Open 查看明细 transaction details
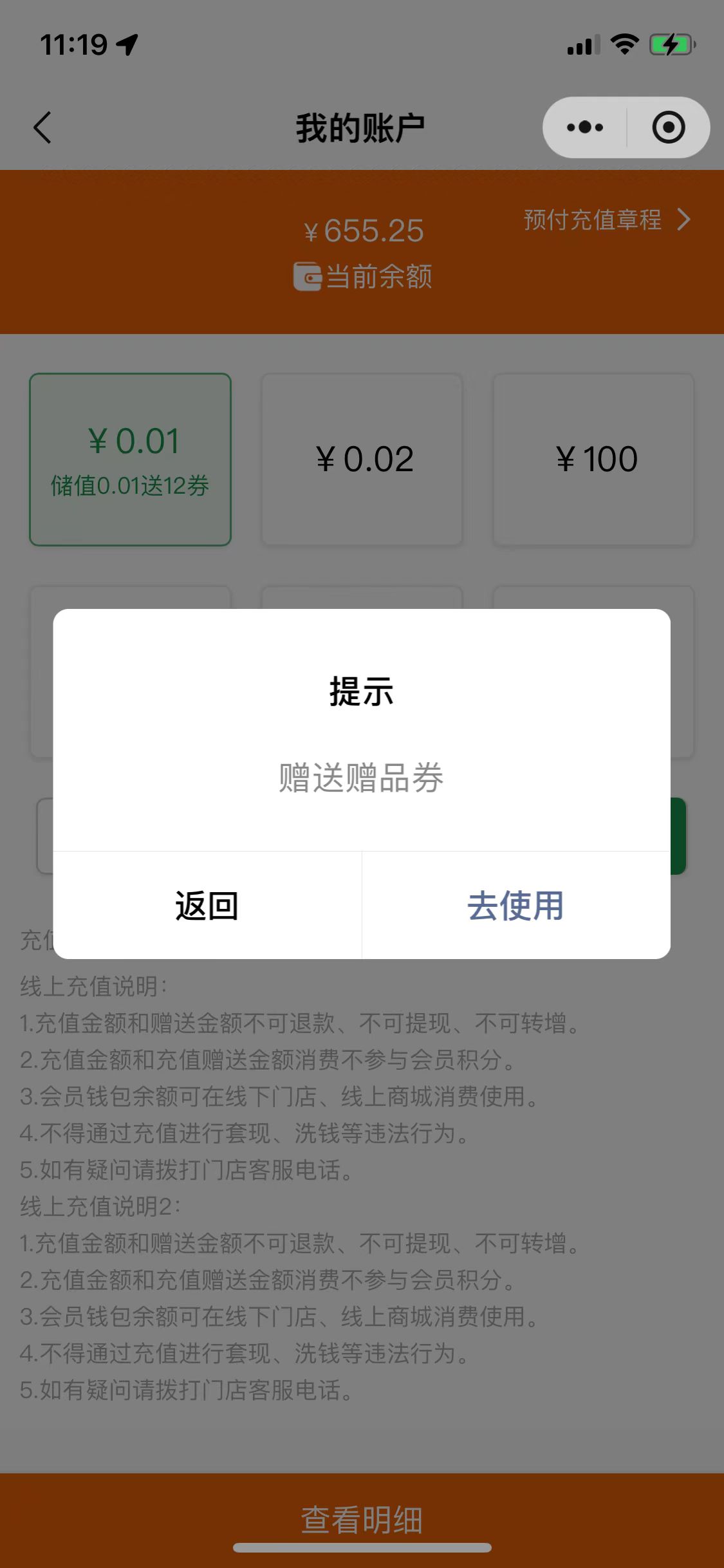 [362, 1519]
